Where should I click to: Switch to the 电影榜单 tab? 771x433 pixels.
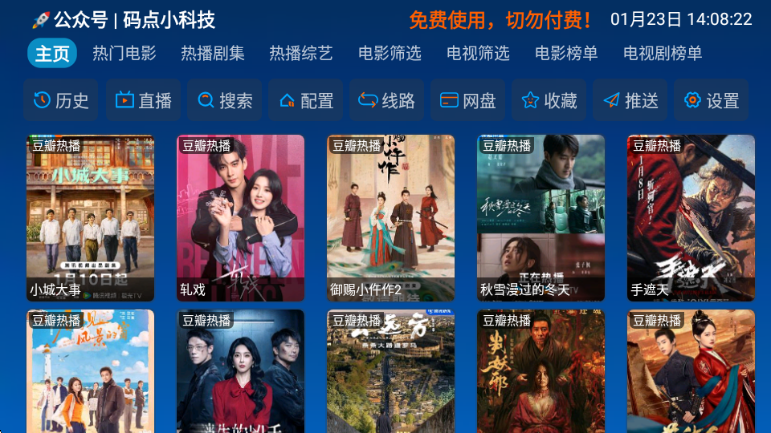tap(567, 54)
